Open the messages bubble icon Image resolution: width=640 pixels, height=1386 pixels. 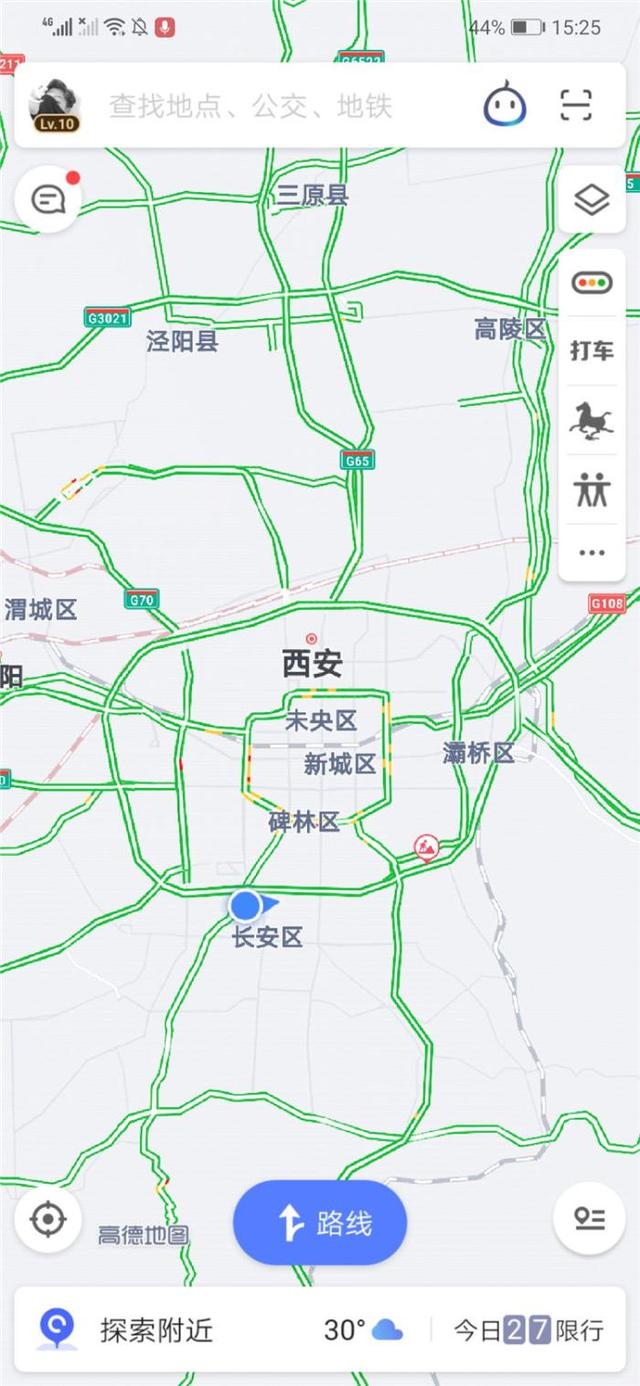[x=48, y=200]
